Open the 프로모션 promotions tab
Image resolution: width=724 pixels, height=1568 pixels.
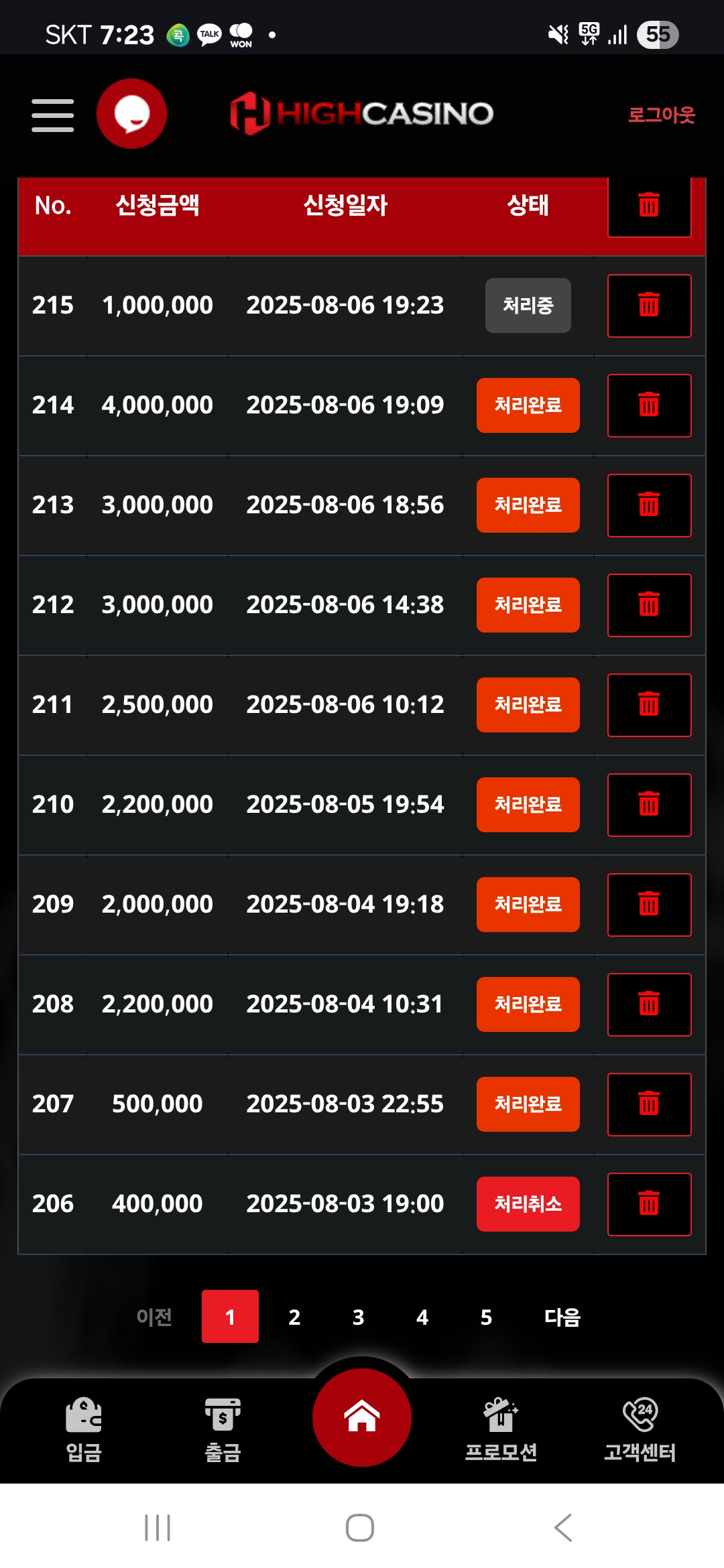click(501, 1429)
